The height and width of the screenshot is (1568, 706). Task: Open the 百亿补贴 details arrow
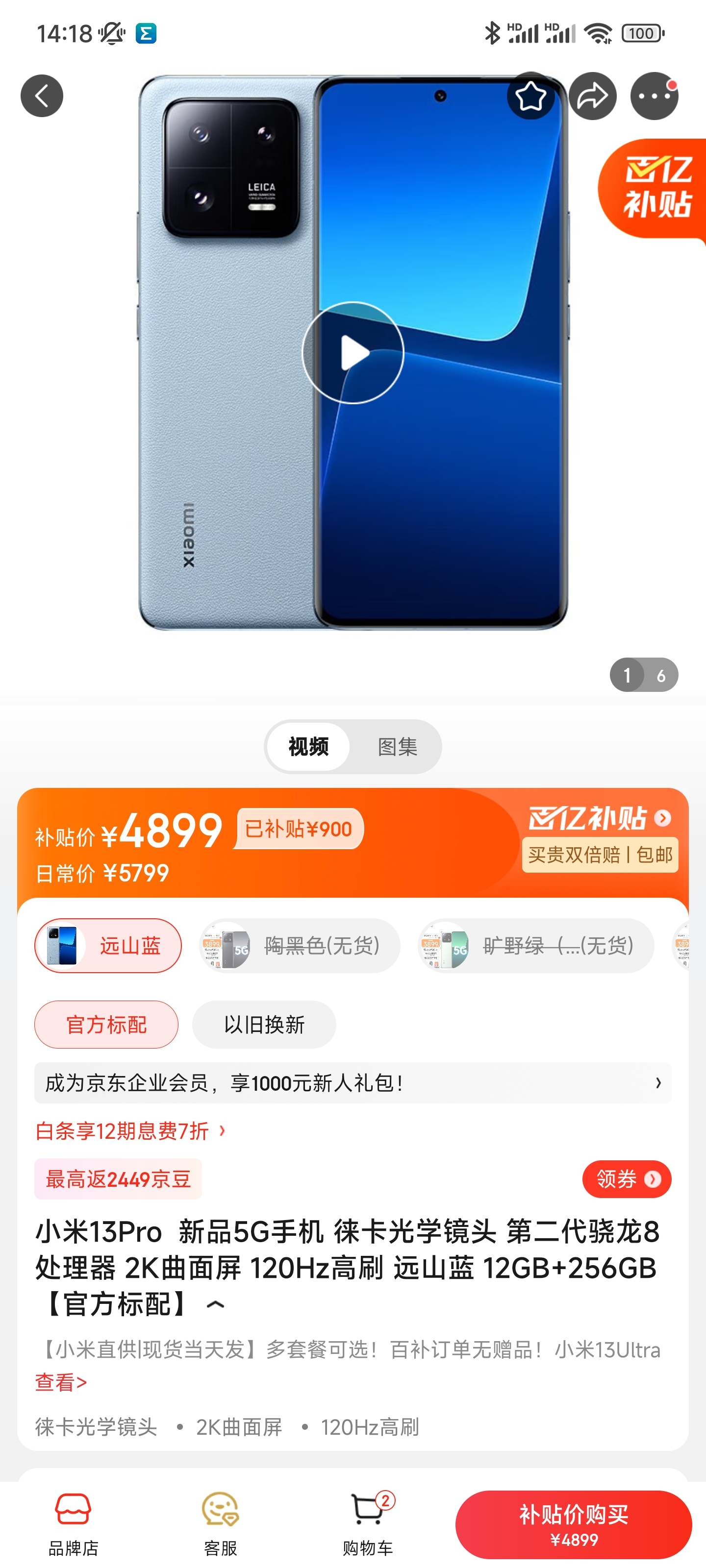tap(663, 817)
